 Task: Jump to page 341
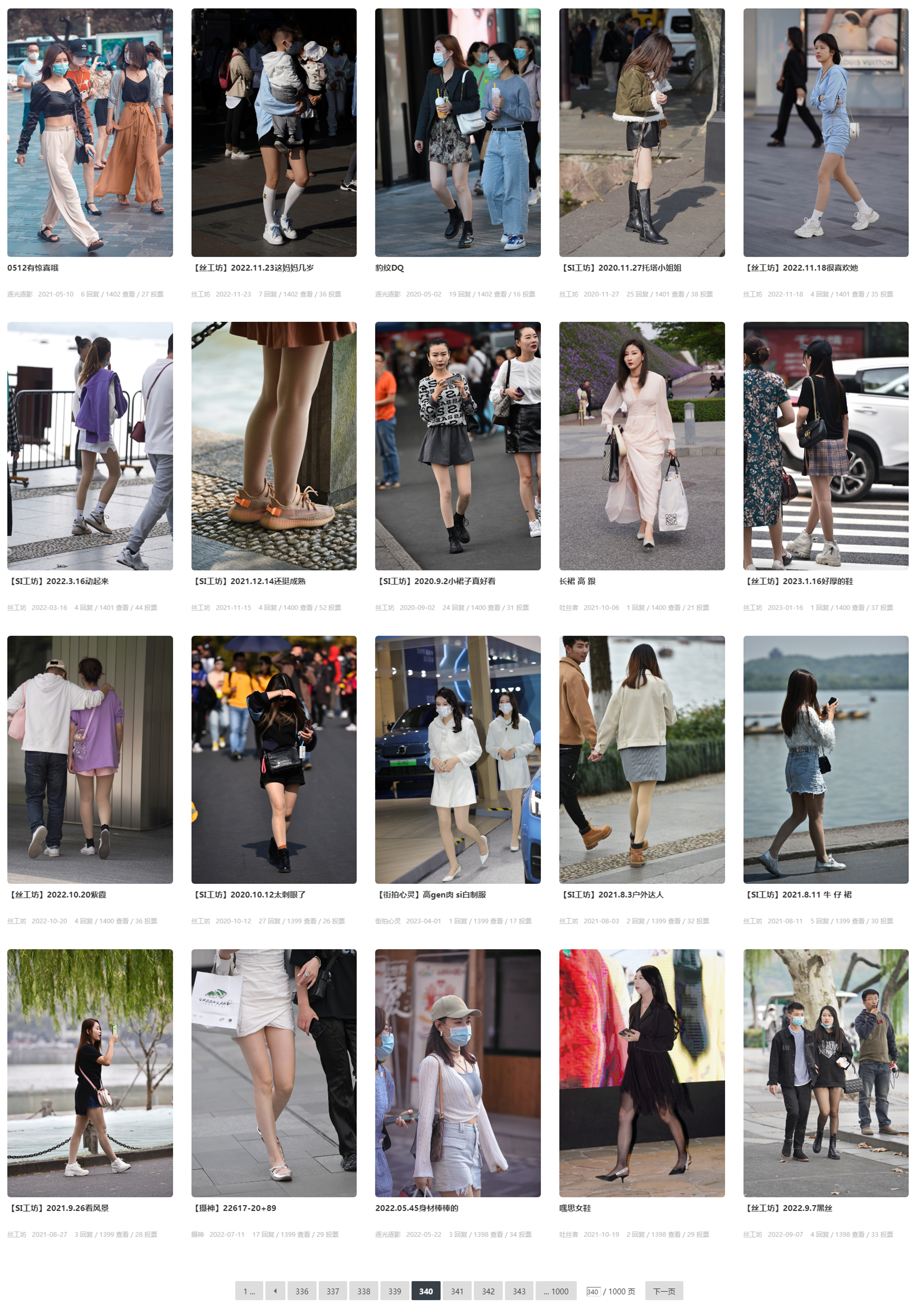click(x=457, y=1291)
